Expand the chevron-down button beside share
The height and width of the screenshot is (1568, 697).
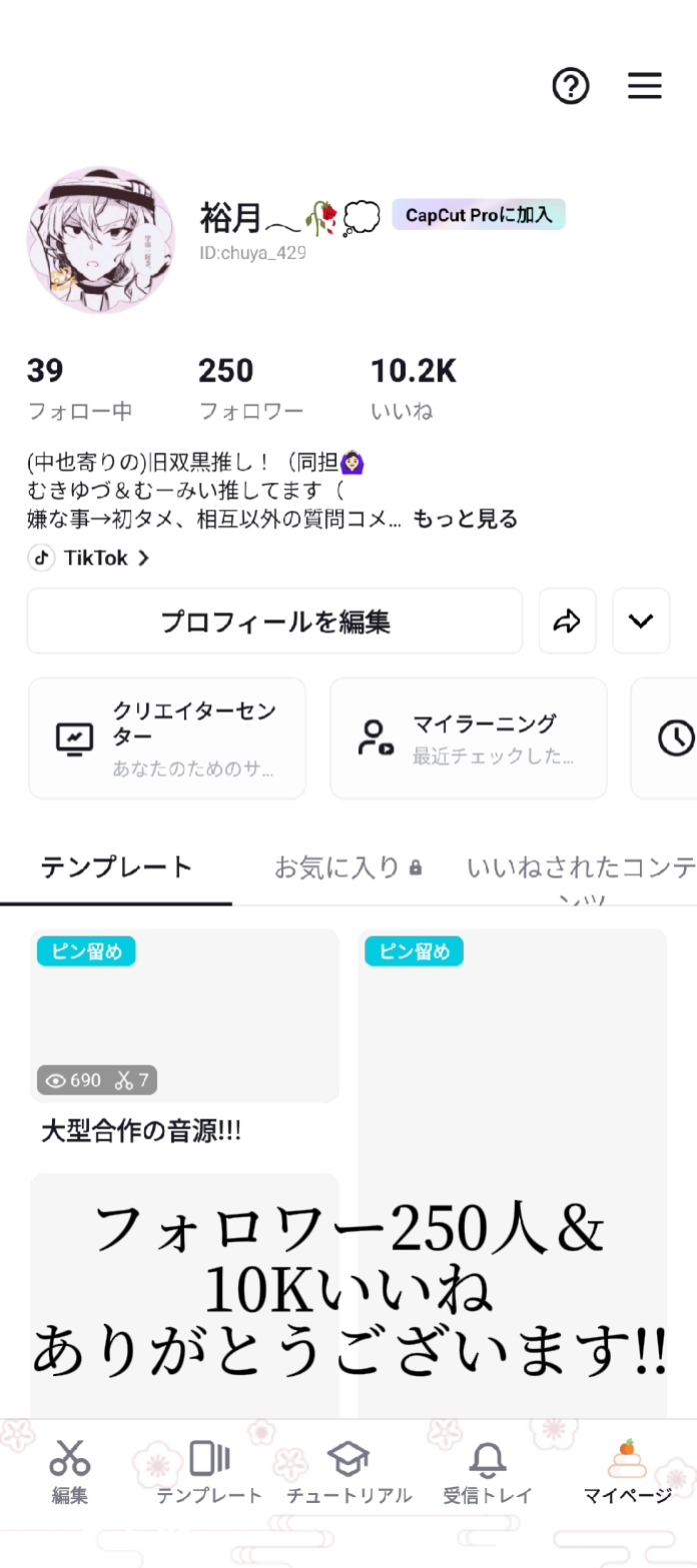(x=641, y=622)
